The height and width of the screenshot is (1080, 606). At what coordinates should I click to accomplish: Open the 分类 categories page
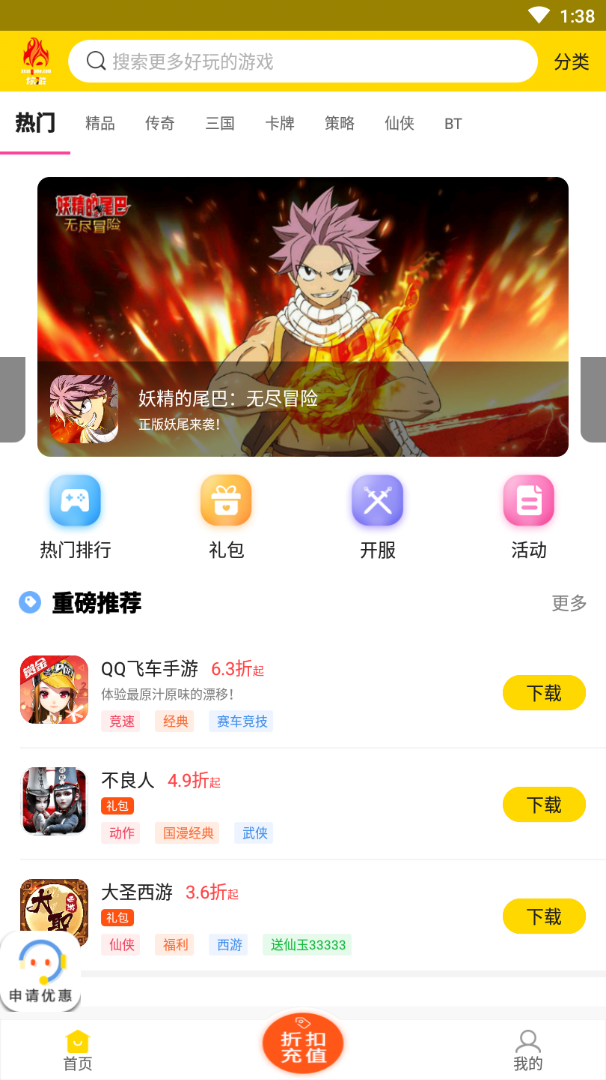[571, 62]
